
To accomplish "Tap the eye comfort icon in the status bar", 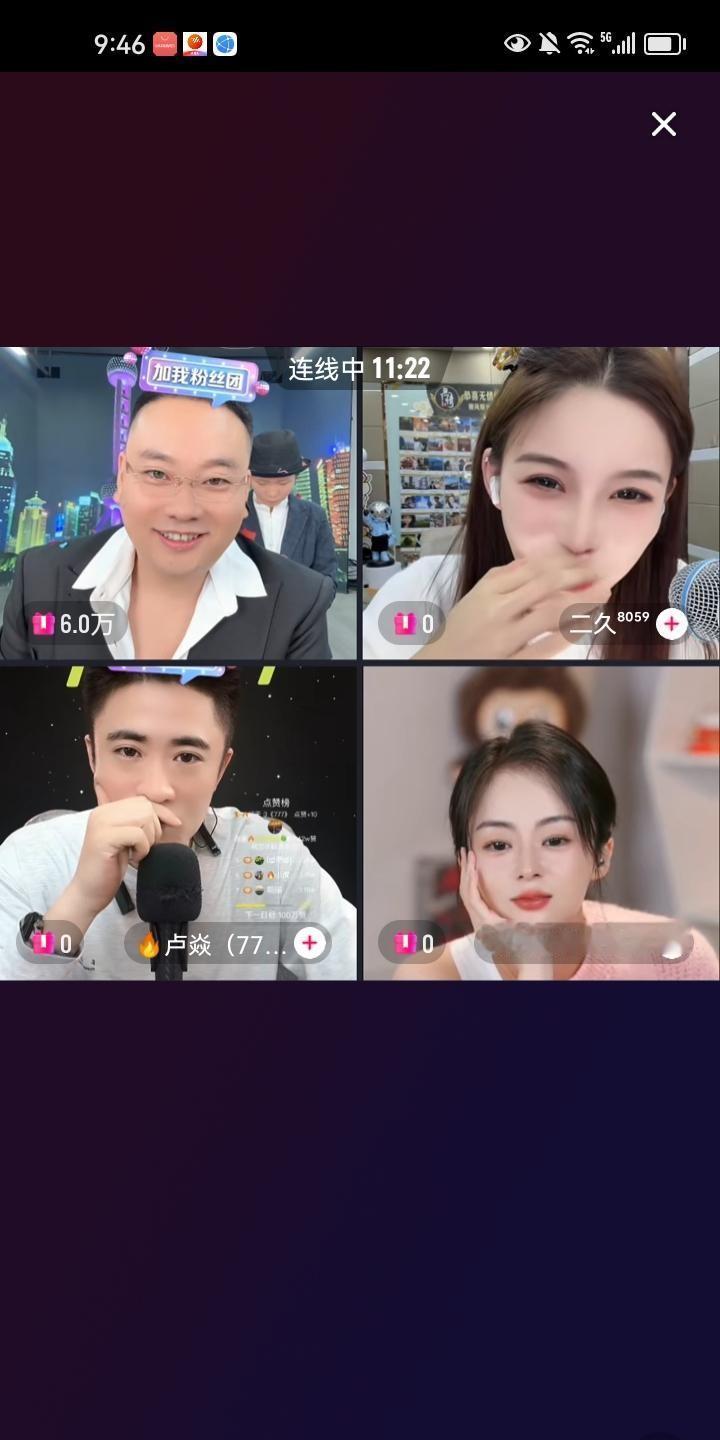I will click(x=517, y=42).
